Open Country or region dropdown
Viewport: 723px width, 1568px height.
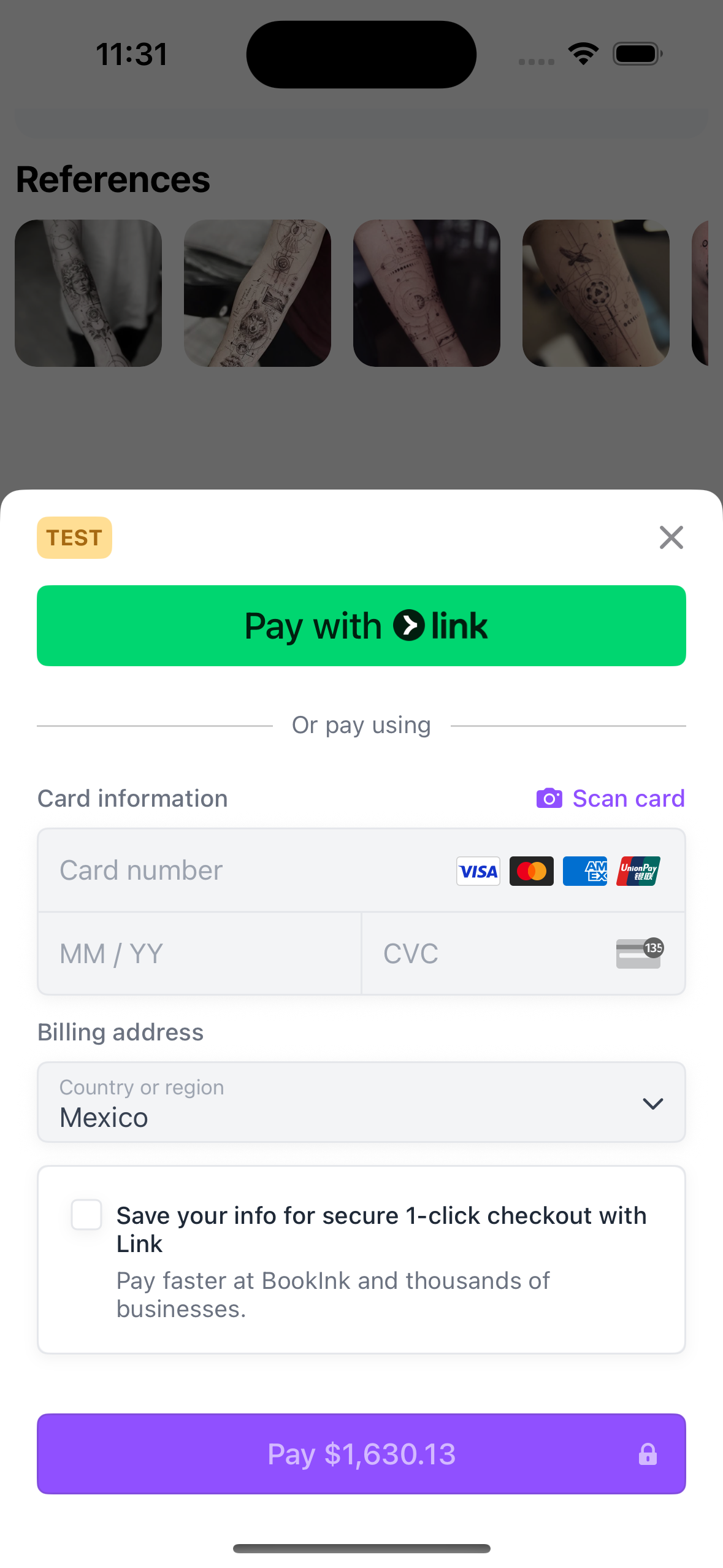361,1102
